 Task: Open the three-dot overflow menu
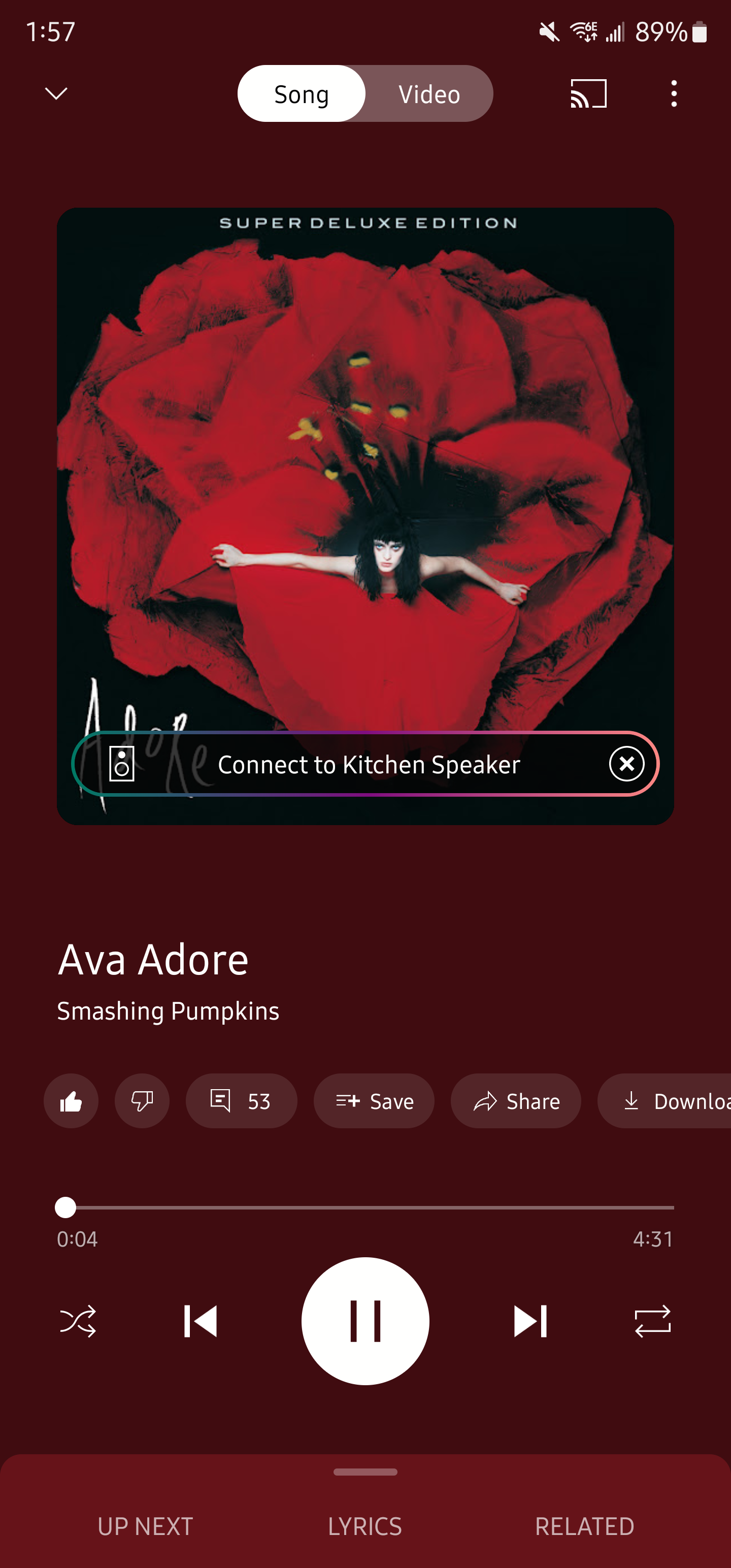[673, 94]
